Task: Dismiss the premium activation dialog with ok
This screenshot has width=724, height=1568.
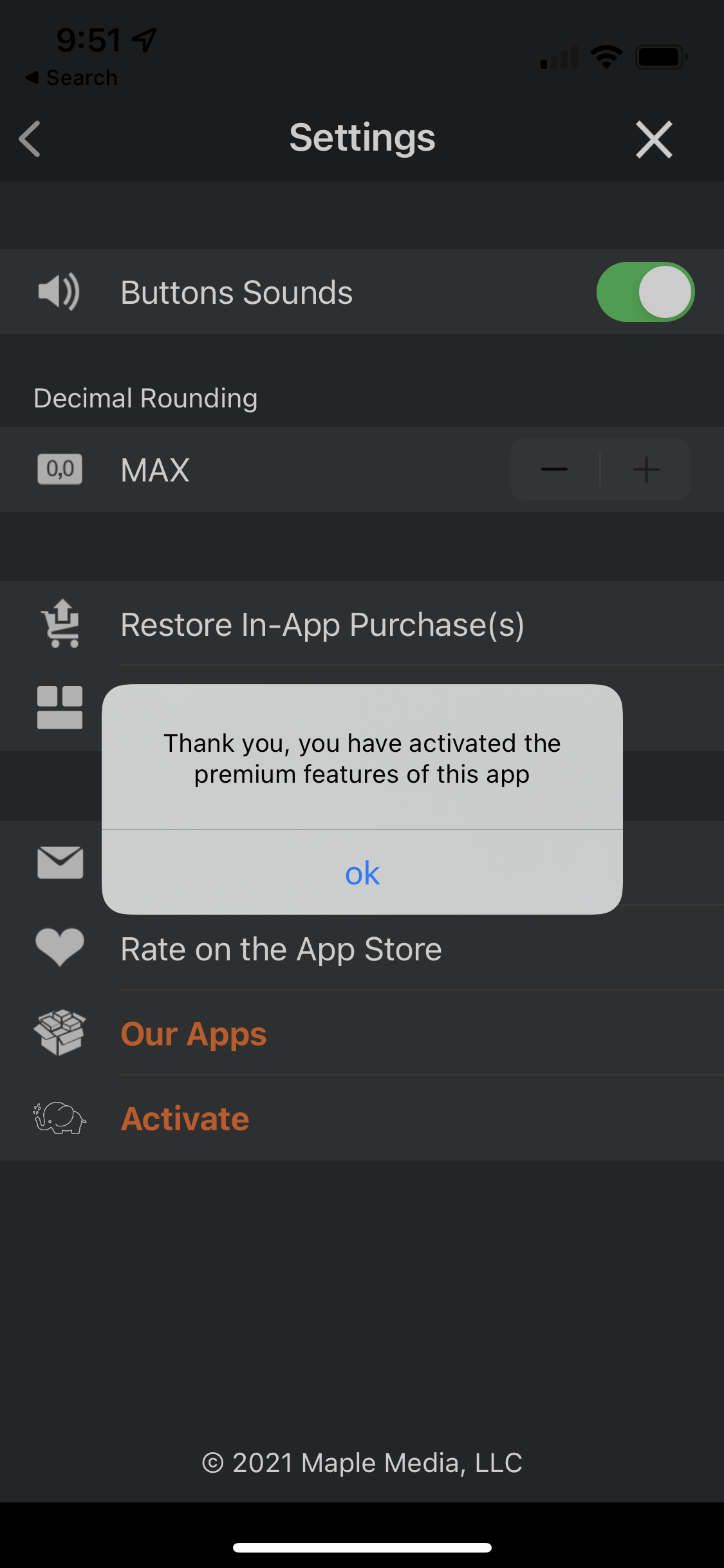Action: click(x=362, y=873)
